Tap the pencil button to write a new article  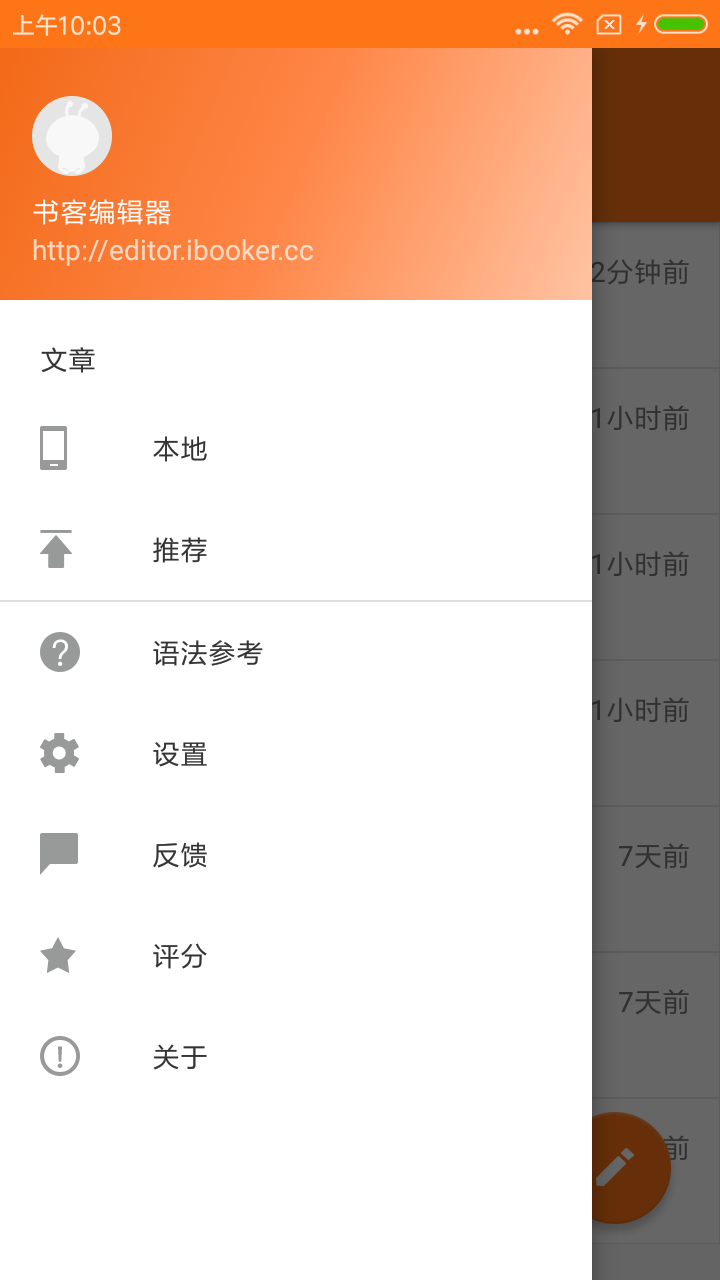click(x=632, y=1168)
